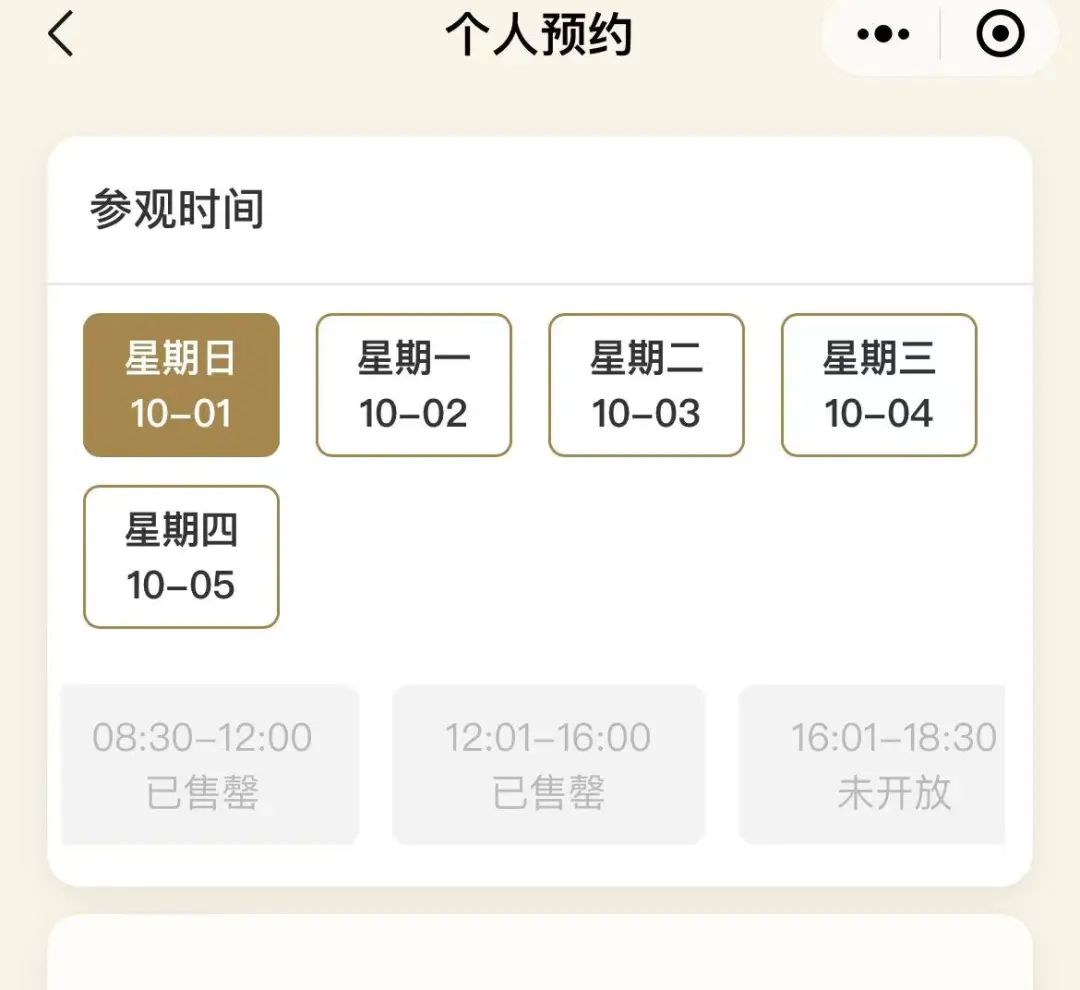
Task: Pick 星期二 10-03 date
Action: pos(646,385)
